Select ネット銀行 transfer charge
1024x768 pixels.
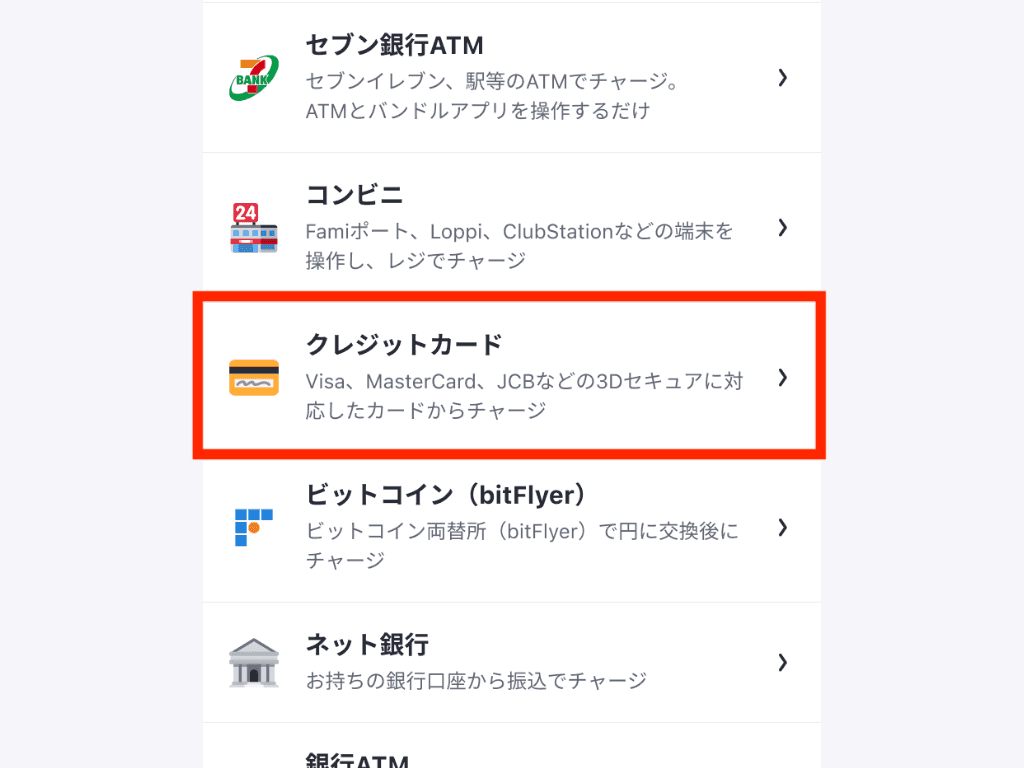(x=511, y=662)
